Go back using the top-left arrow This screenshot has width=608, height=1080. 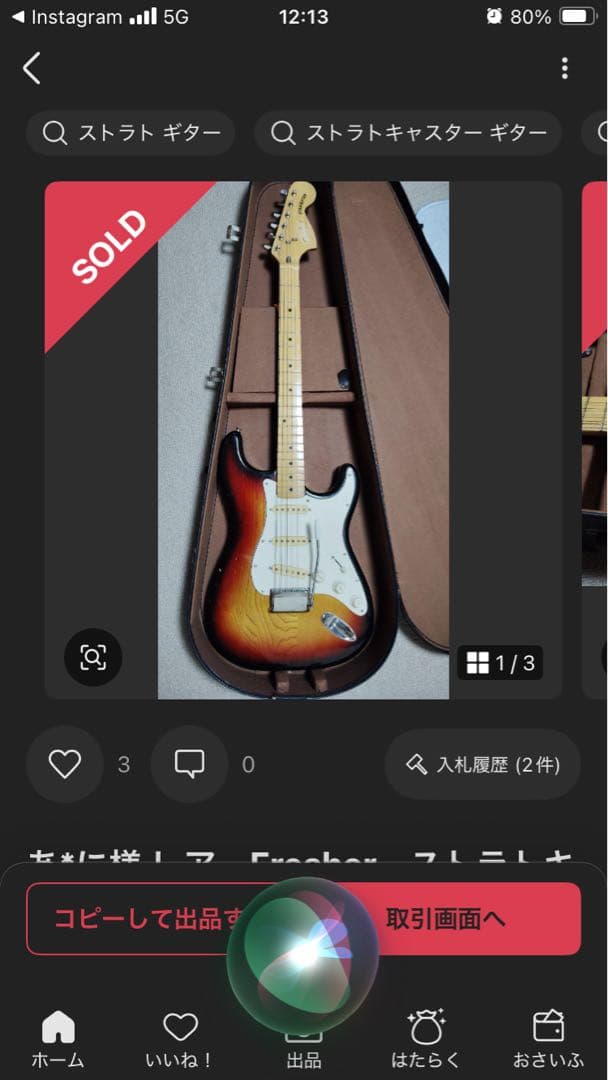click(x=32, y=68)
